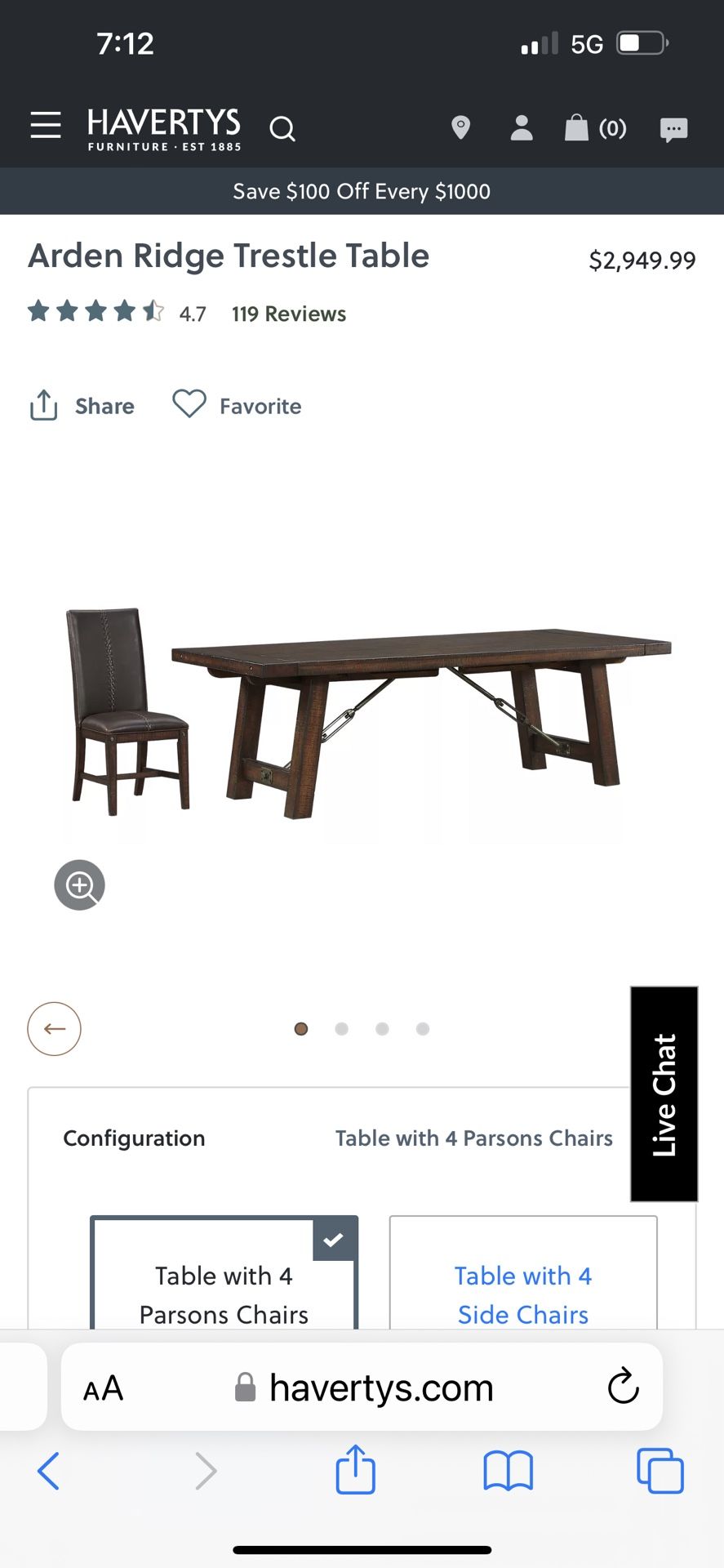Open the chat message icon in header
The height and width of the screenshot is (1568, 724).
[673, 129]
